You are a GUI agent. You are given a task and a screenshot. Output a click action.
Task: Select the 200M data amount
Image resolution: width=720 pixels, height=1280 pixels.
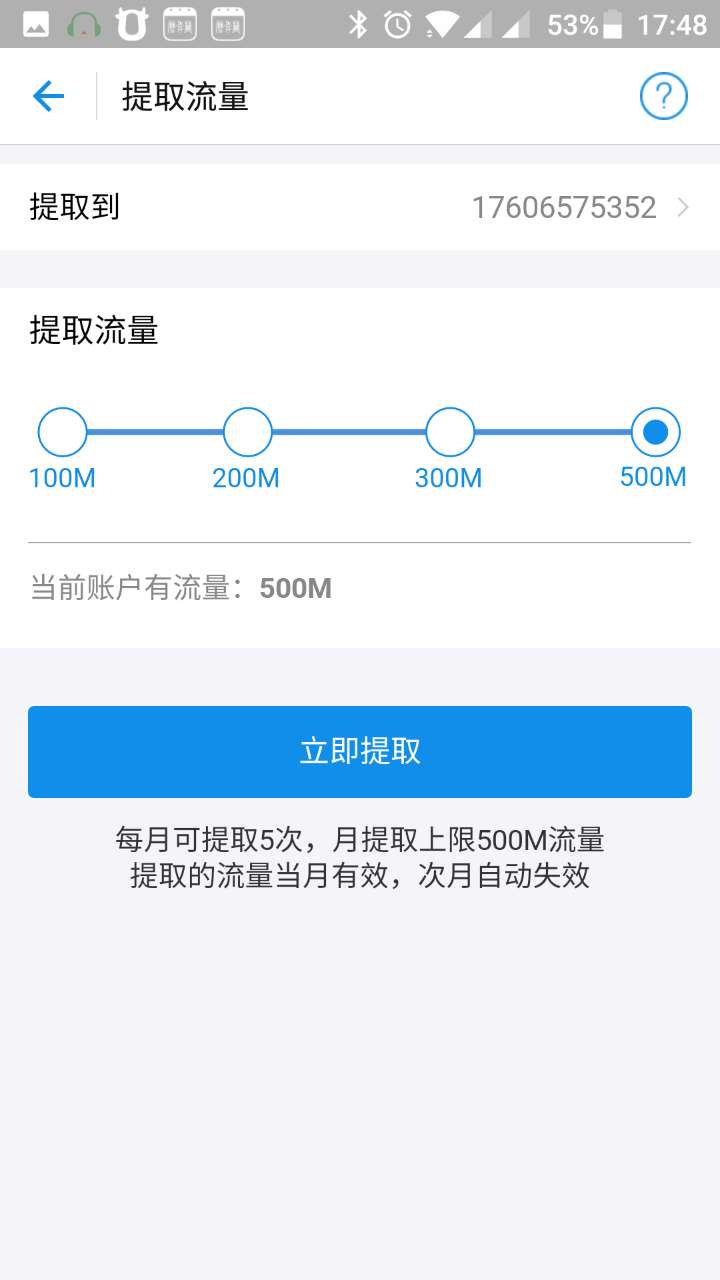pyautogui.click(x=246, y=431)
